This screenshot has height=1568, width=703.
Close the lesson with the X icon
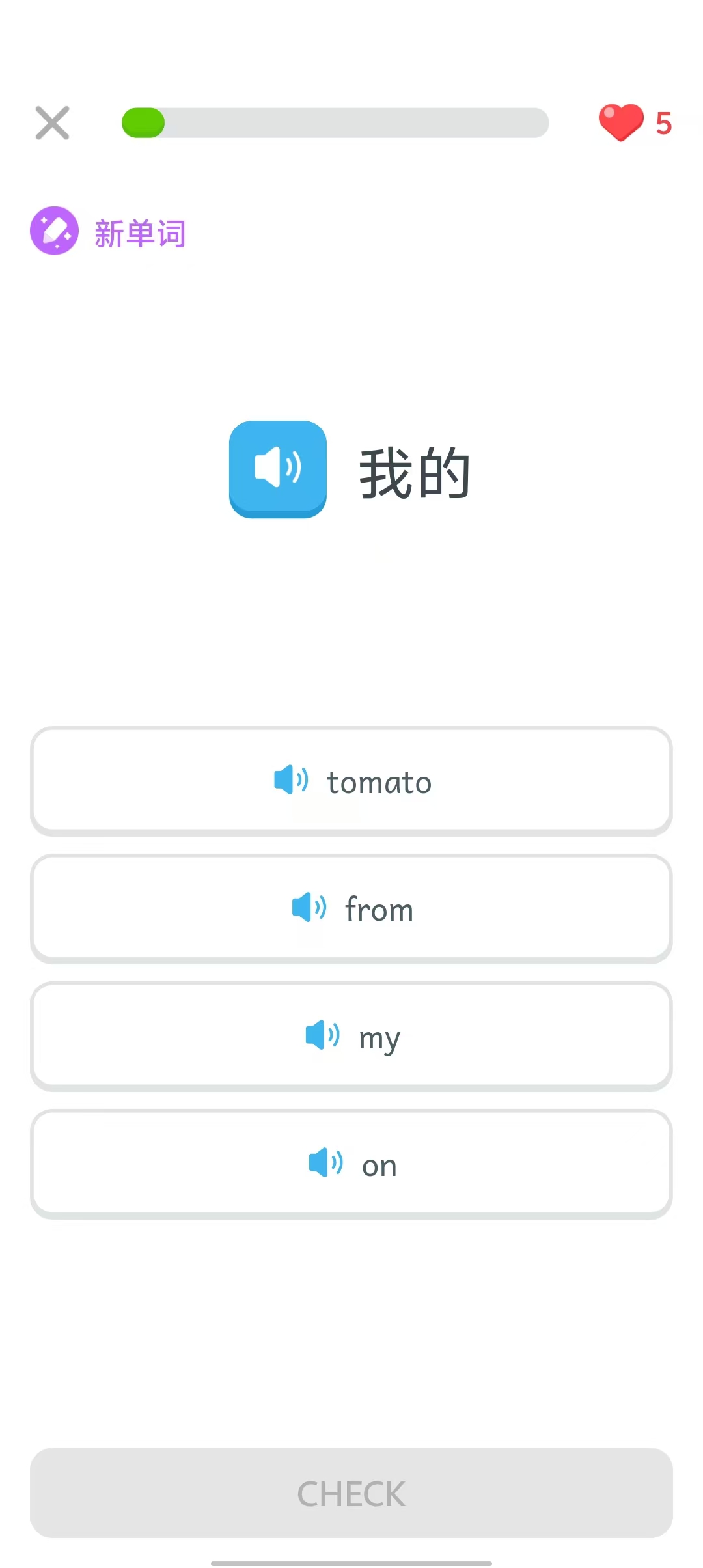click(x=52, y=123)
